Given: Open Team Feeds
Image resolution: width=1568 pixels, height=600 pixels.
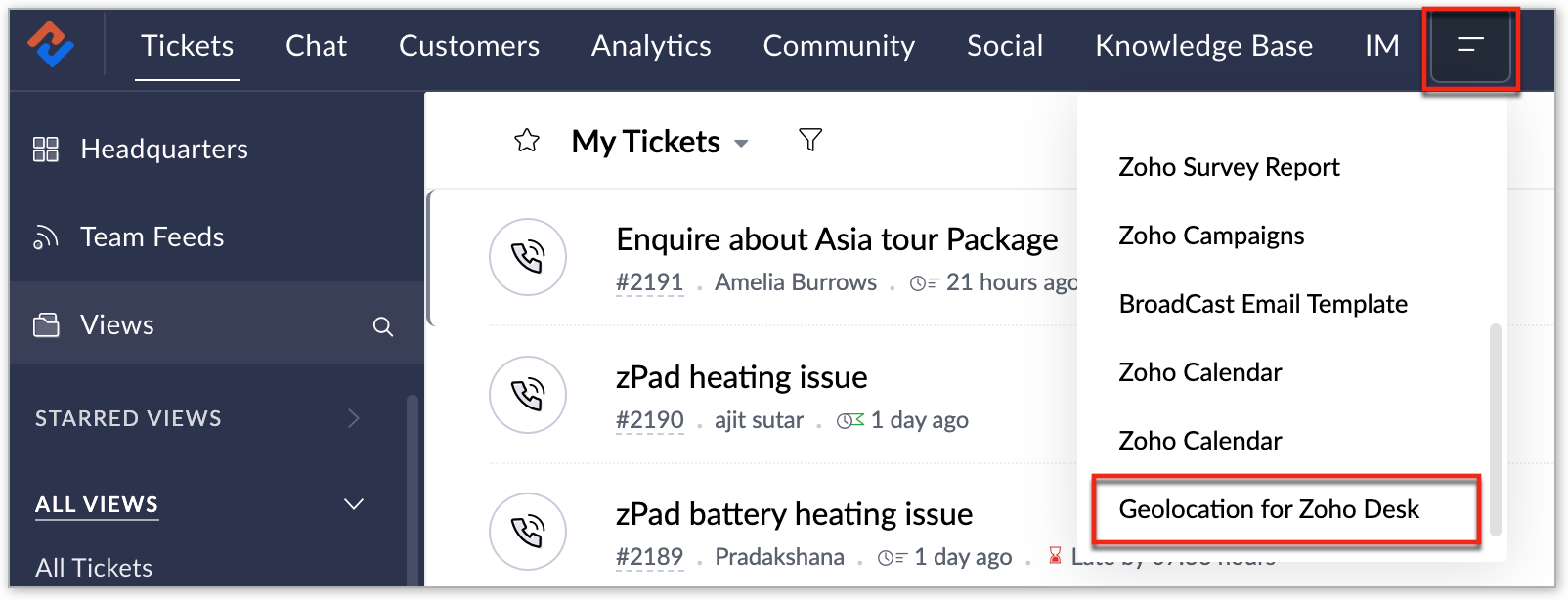Looking at the screenshot, I should click(152, 236).
